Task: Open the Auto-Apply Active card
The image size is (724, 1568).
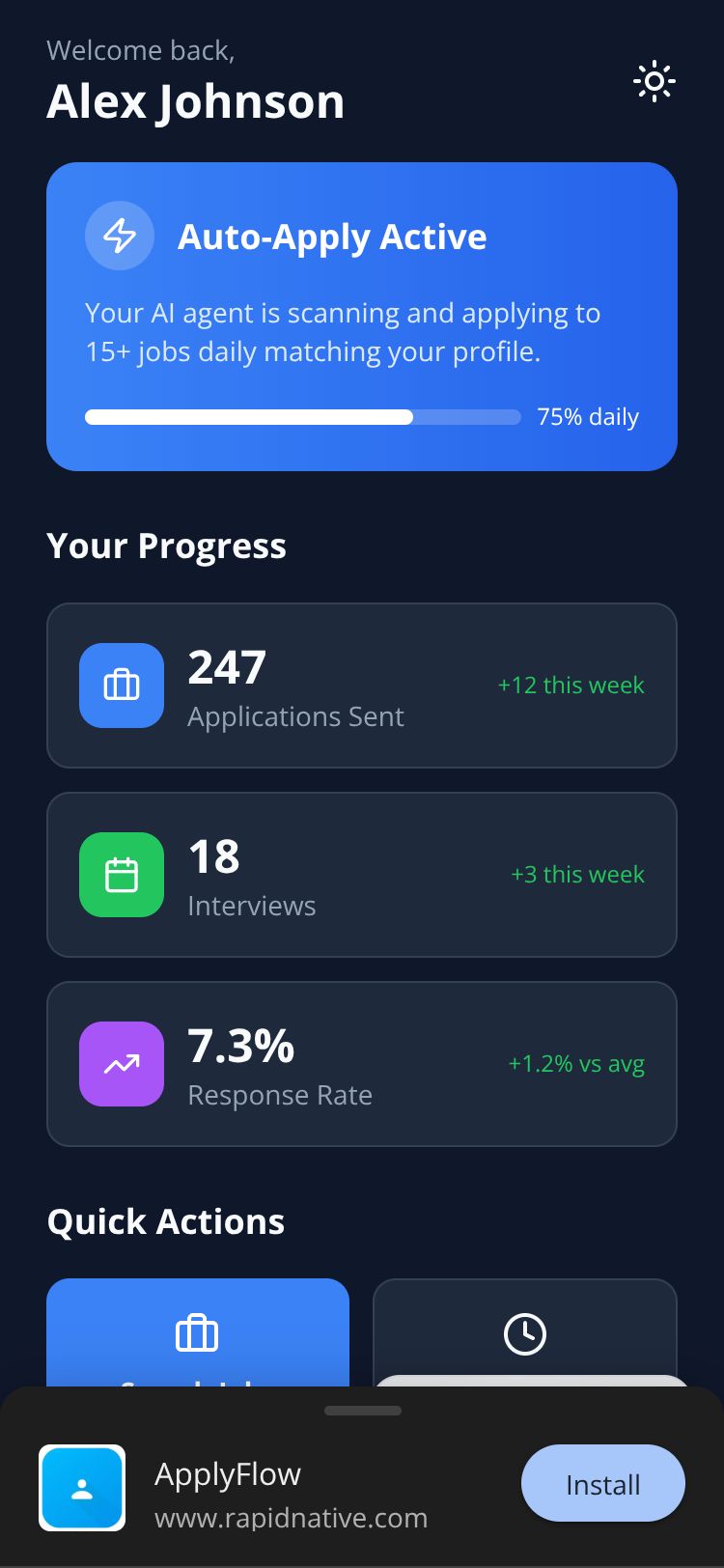Action: click(362, 317)
